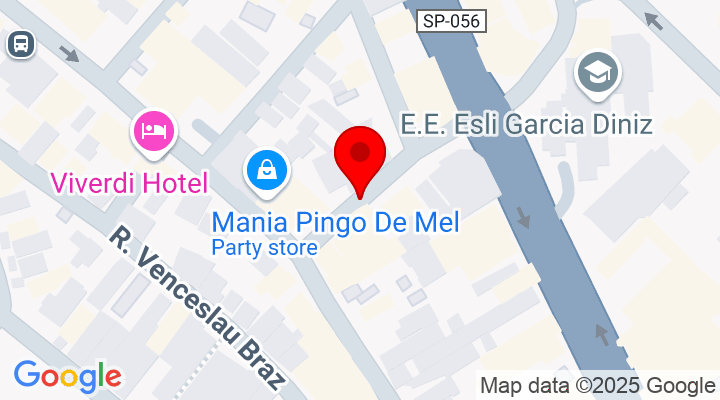720x400 pixels.
Task: Select the Mania Pingo De Mel store marker
Action: tap(267, 170)
